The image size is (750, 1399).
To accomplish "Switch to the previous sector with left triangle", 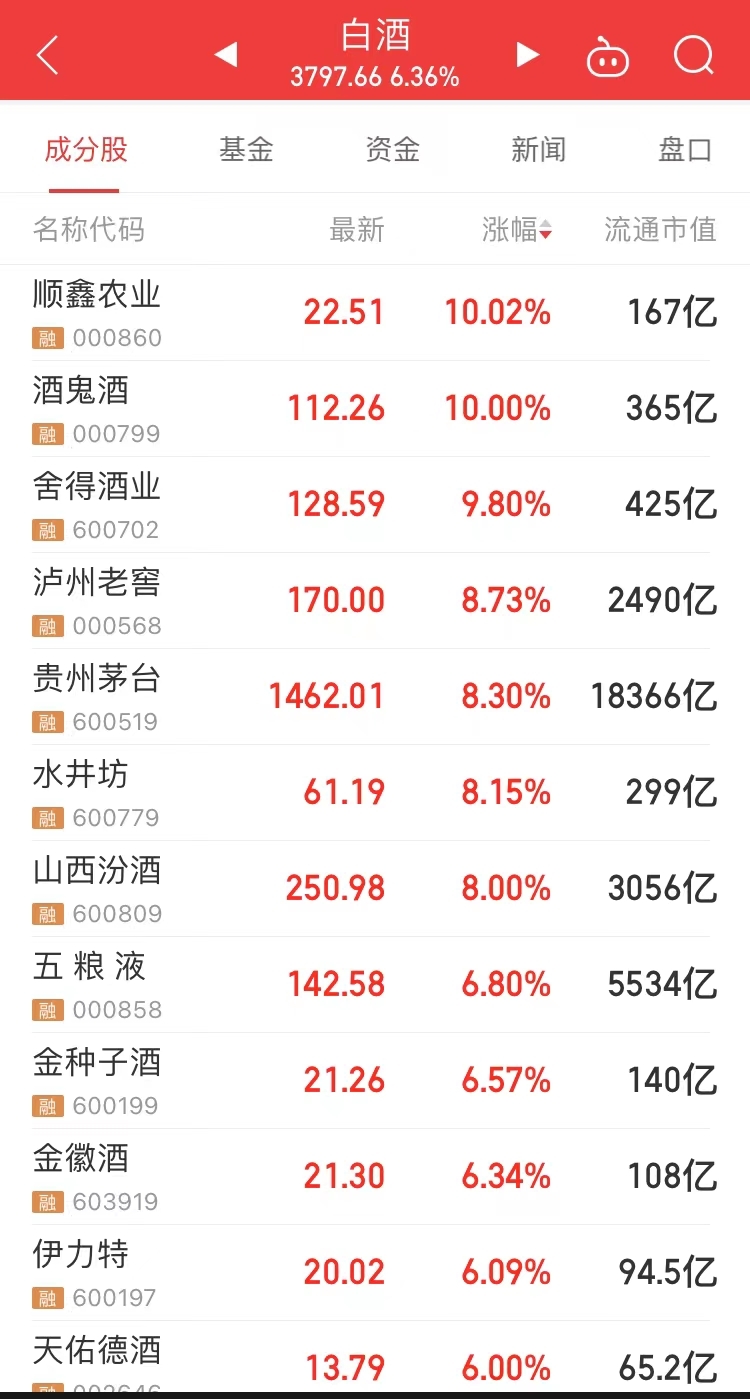I will (x=226, y=54).
